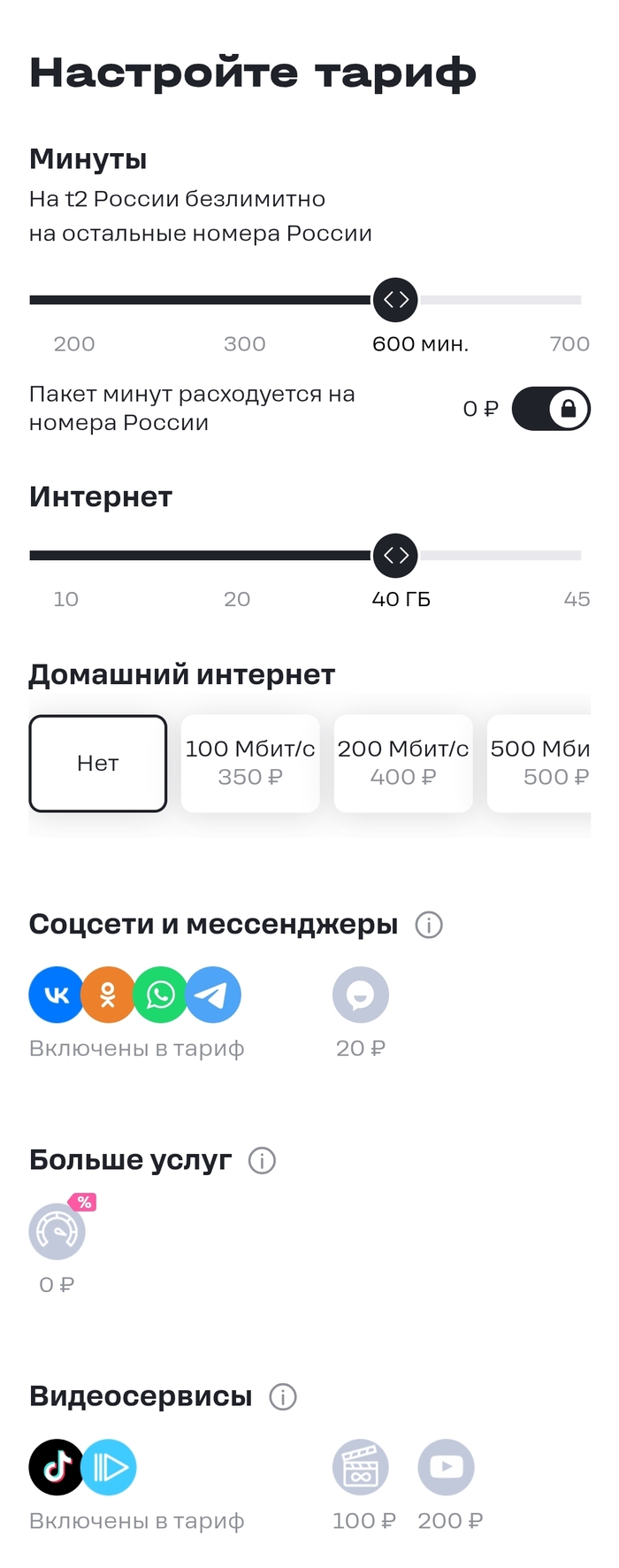
Task: Toggle the locked minutes package switch
Action: coord(550,409)
